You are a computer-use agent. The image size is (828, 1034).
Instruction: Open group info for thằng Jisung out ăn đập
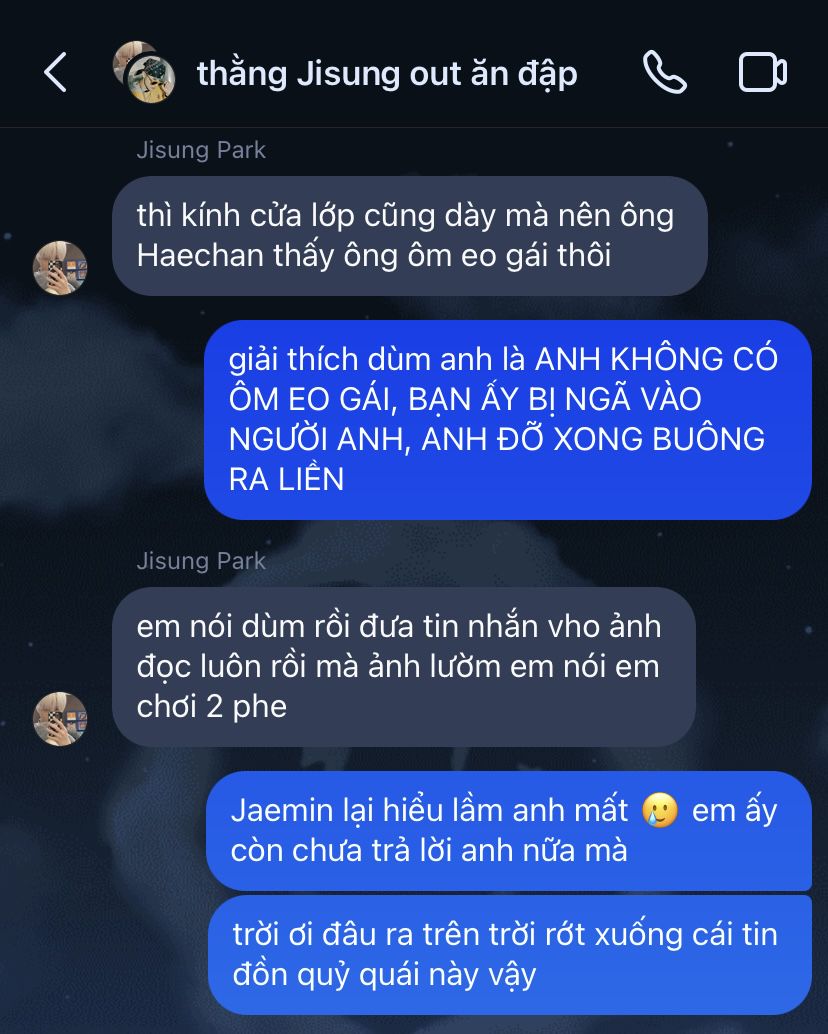386,73
